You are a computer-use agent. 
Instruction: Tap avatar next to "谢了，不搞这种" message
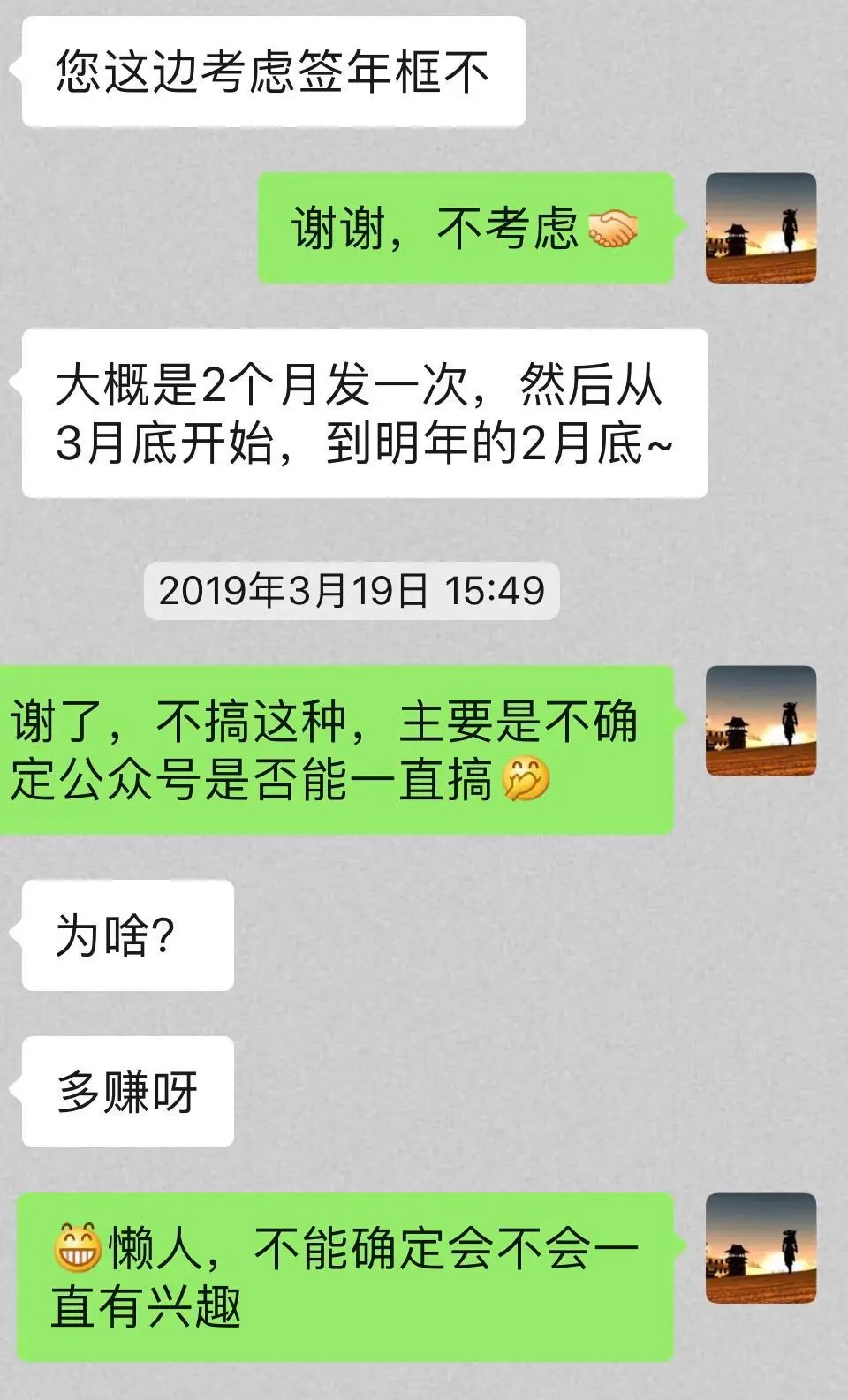pyautogui.click(x=761, y=721)
